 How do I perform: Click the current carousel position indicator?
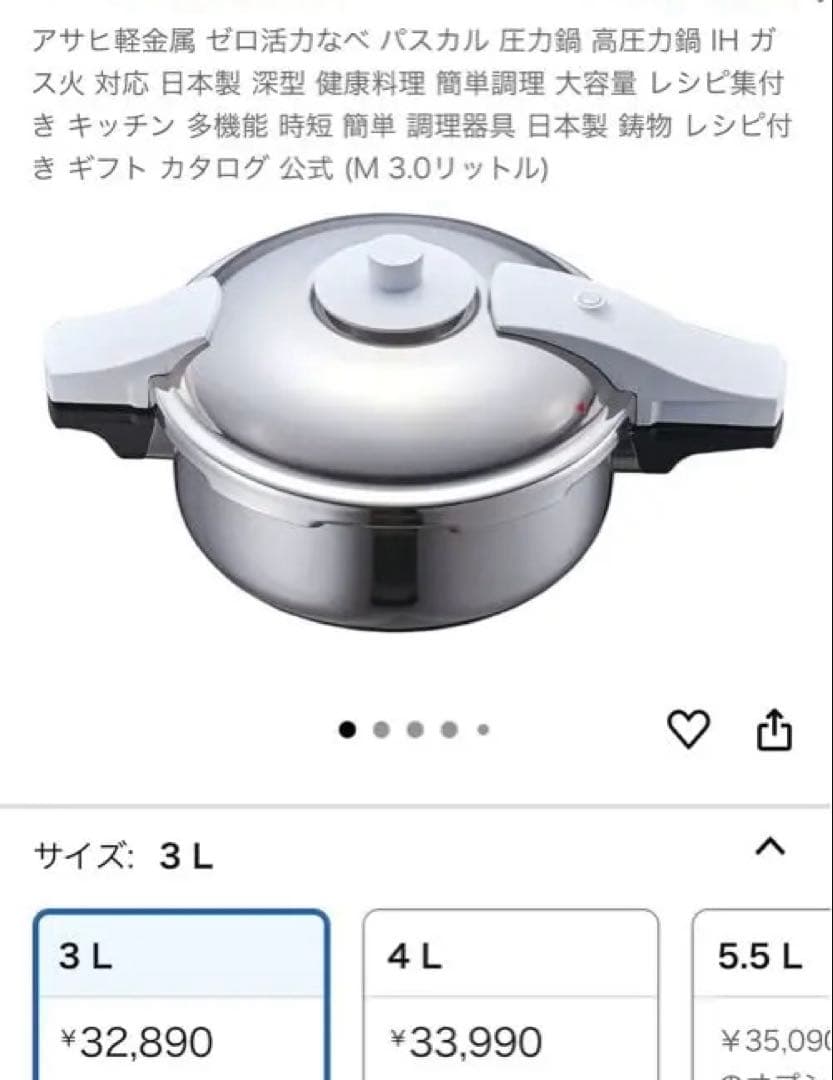[x=347, y=729]
